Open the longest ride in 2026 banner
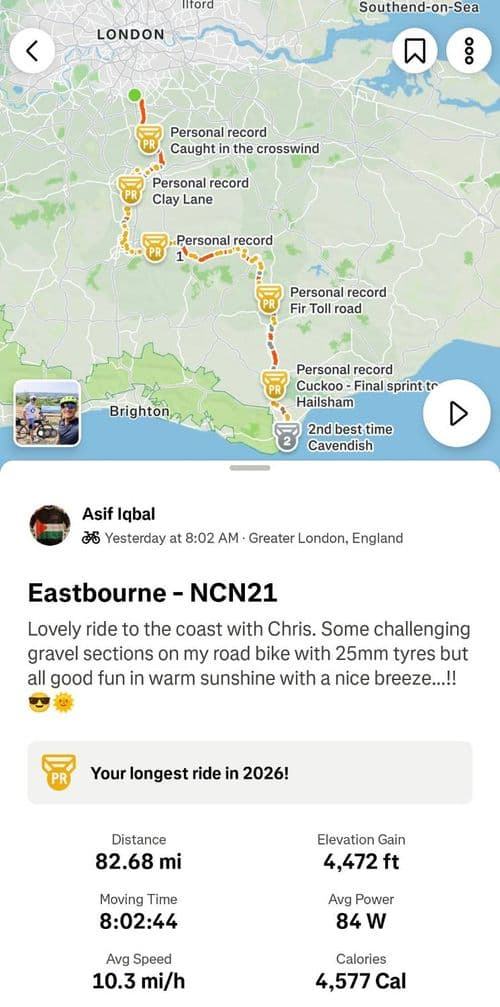500x1007 pixels. point(250,773)
